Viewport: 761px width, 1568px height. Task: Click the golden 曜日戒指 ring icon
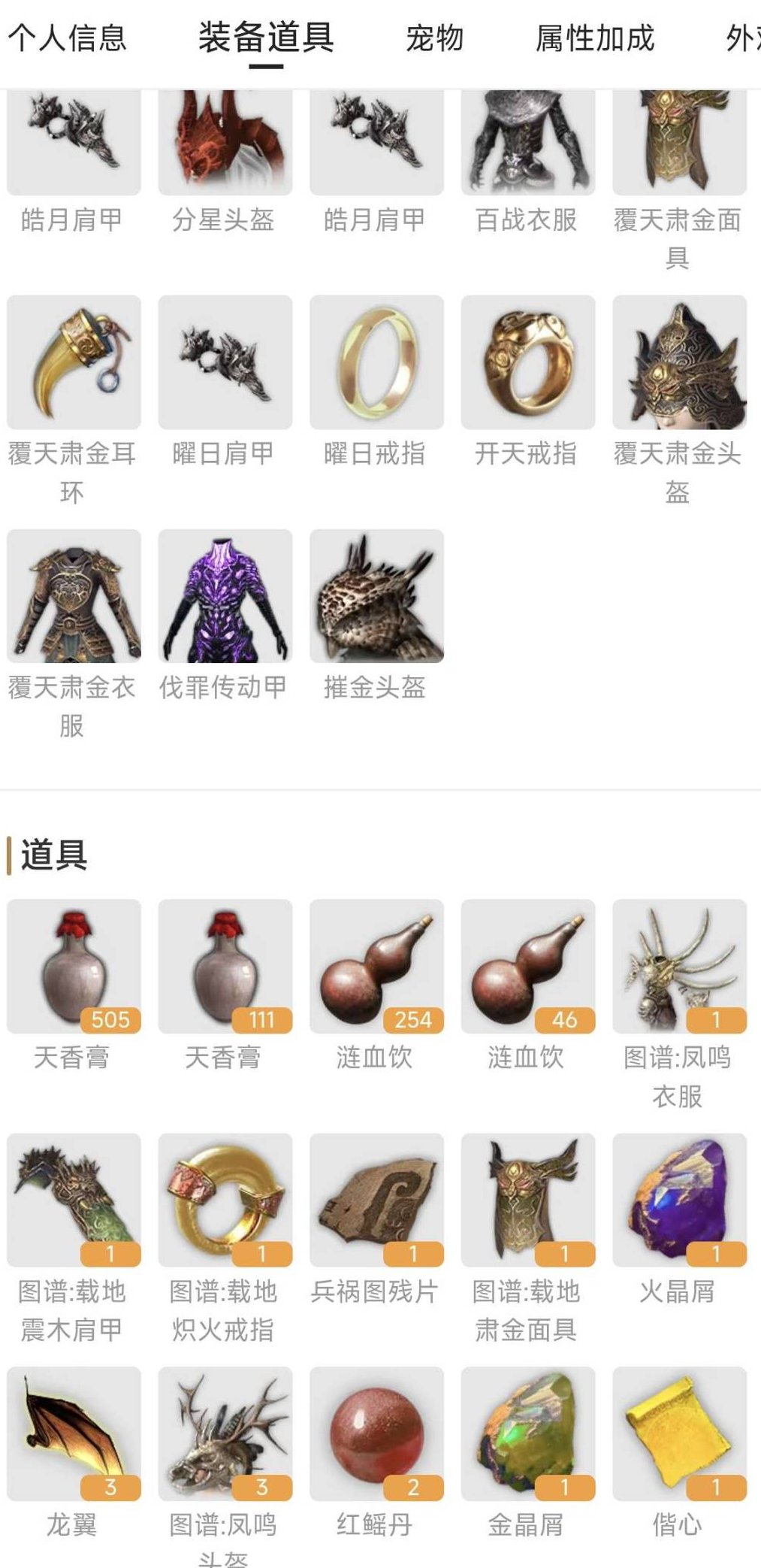376,372
